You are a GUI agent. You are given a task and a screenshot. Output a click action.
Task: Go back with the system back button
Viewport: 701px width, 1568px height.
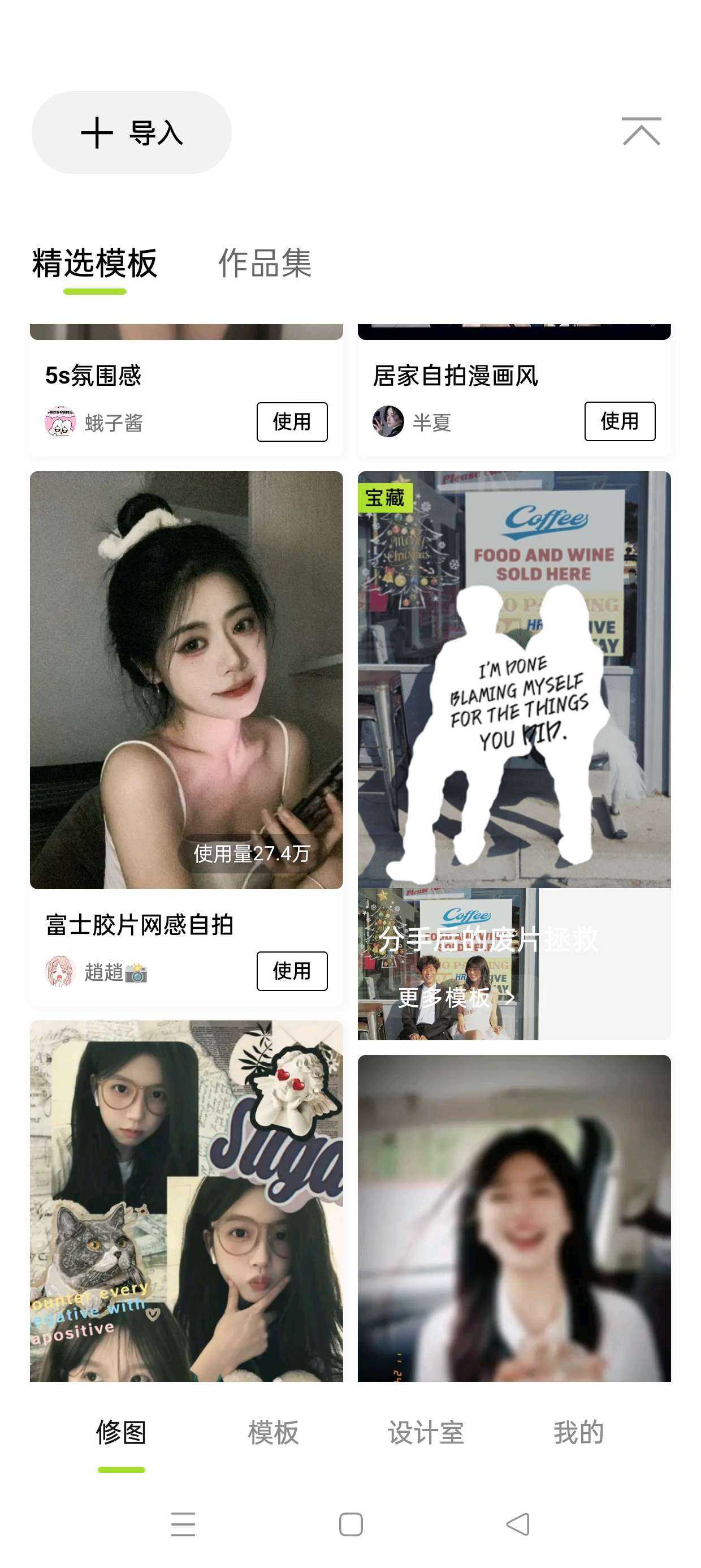(518, 1524)
